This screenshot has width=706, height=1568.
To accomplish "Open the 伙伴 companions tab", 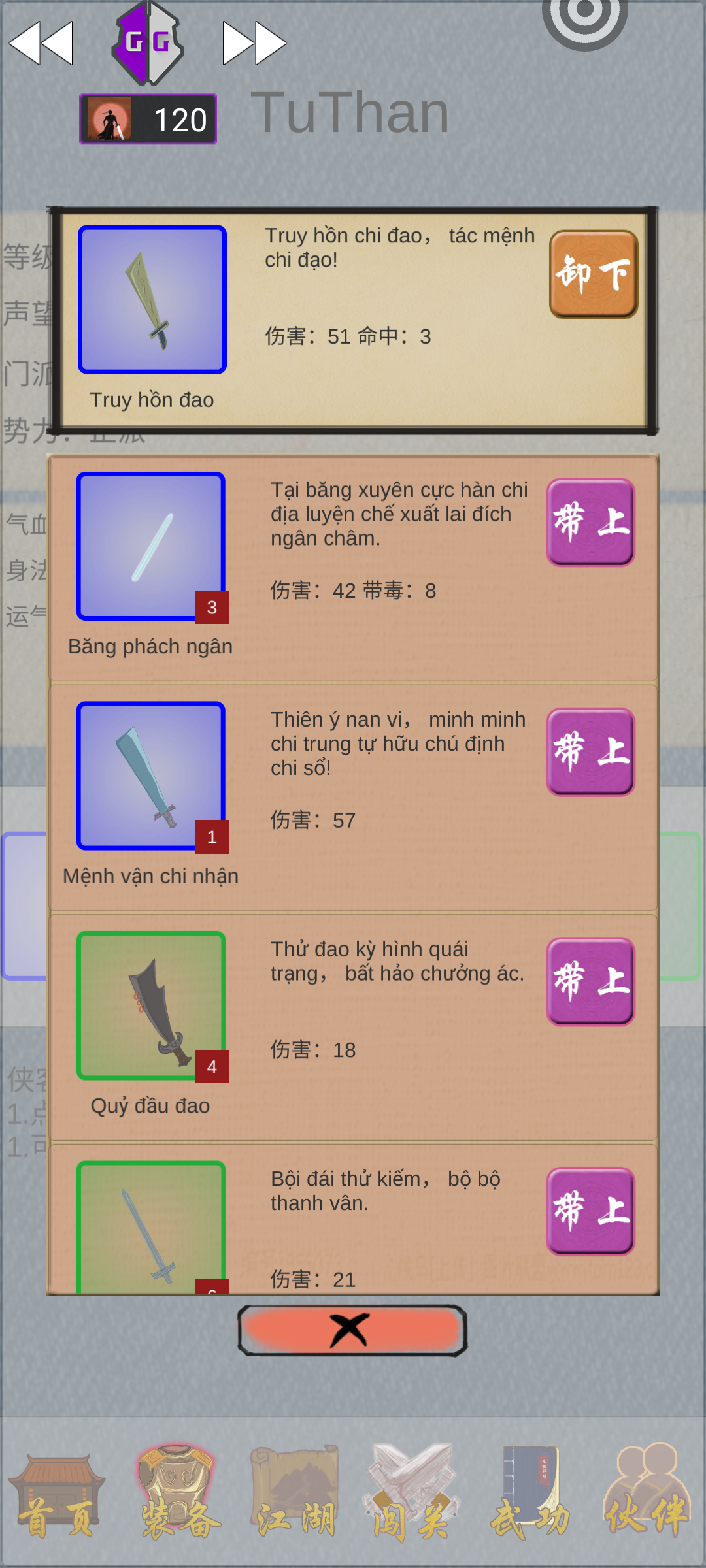I will (x=646, y=1496).
